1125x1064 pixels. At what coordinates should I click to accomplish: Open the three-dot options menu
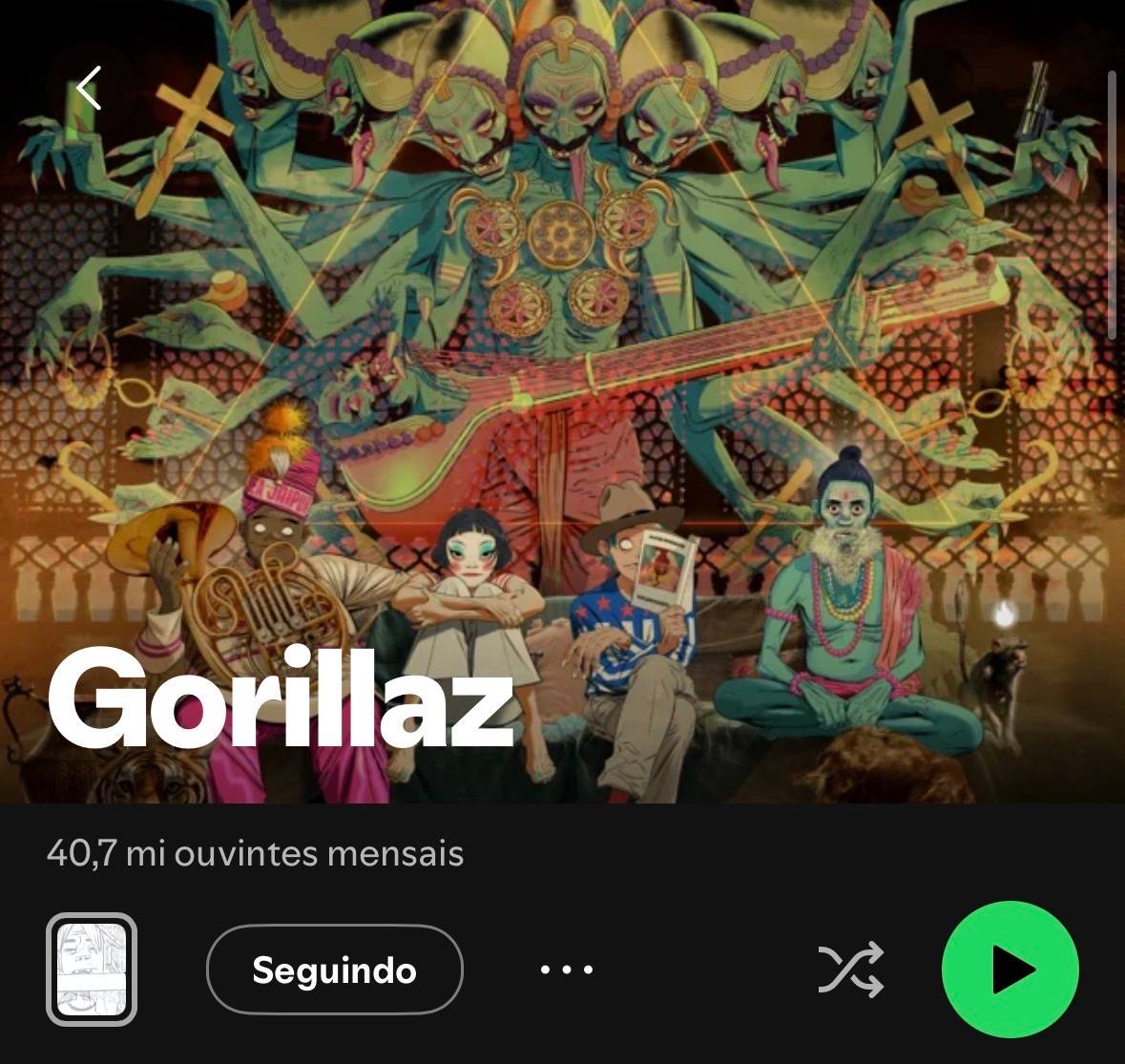click(566, 970)
